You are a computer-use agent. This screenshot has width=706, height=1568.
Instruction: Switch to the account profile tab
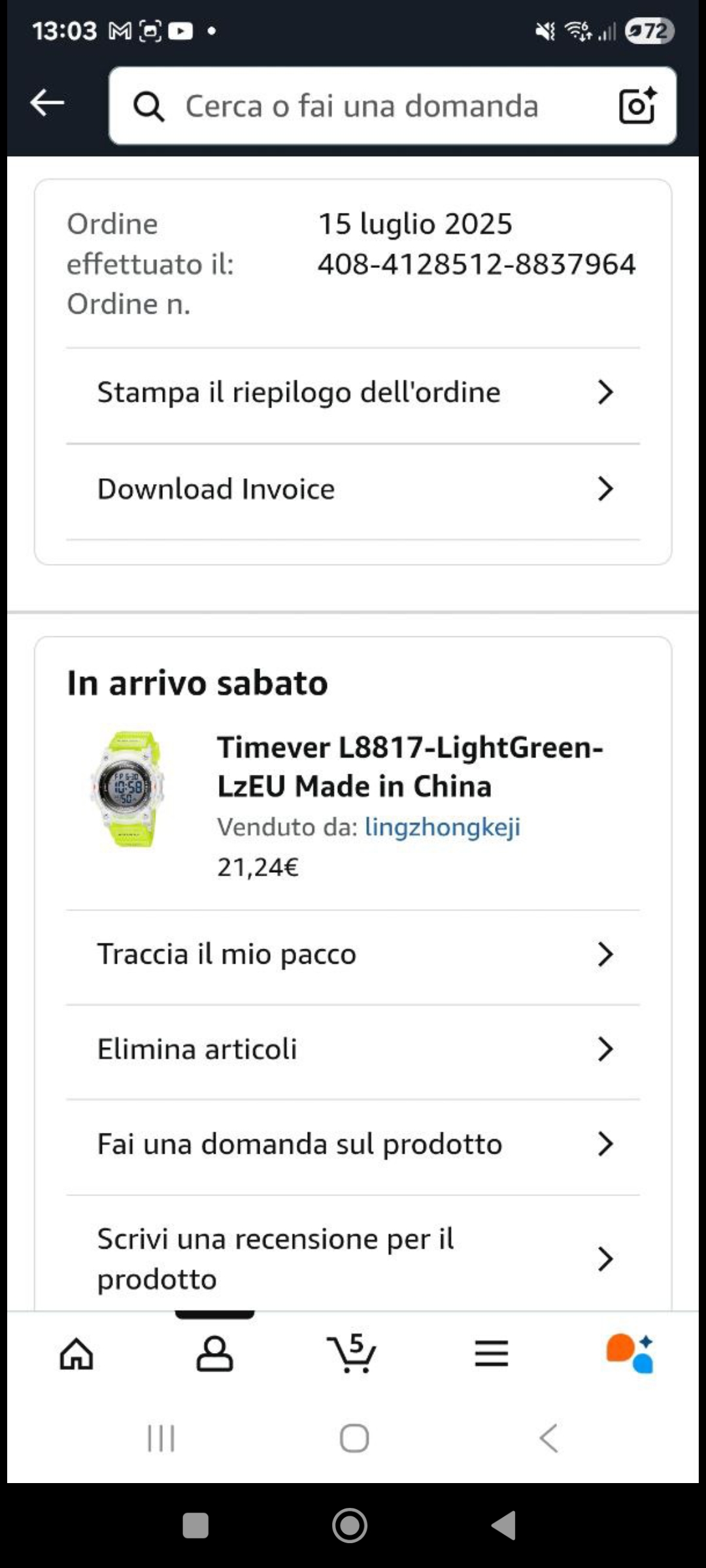click(x=214, y=1353)
